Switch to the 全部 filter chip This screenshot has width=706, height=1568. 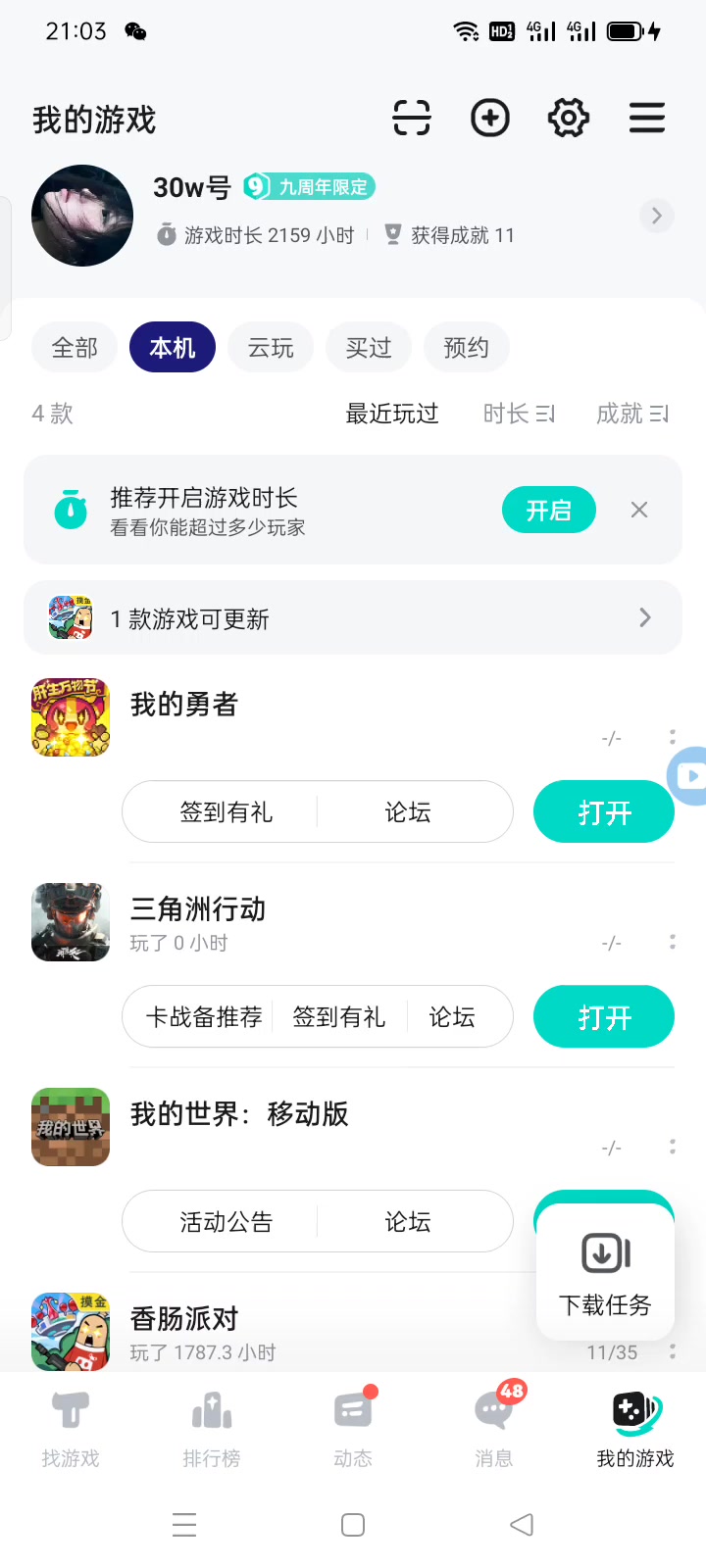(75, 348)
